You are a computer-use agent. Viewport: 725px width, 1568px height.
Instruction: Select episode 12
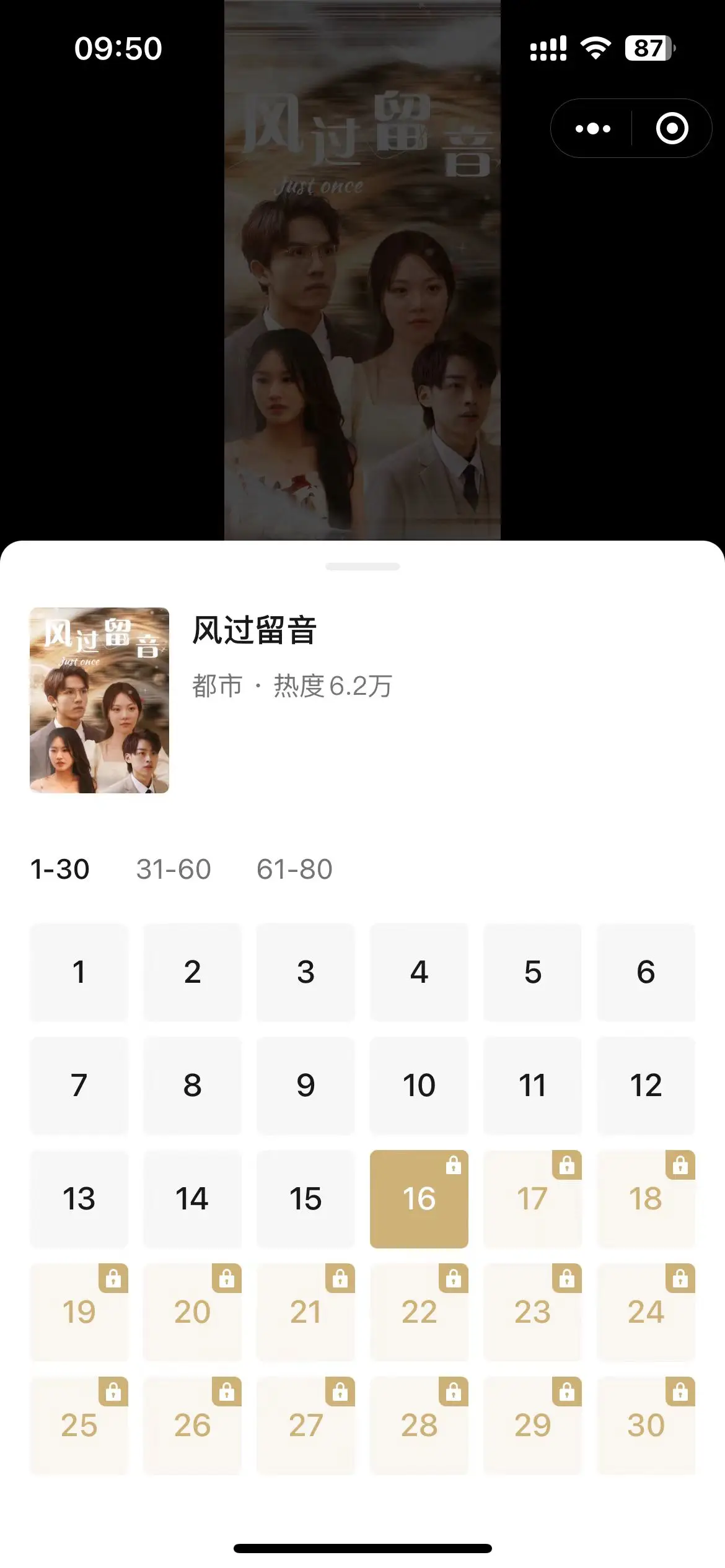coord(646,1086)
